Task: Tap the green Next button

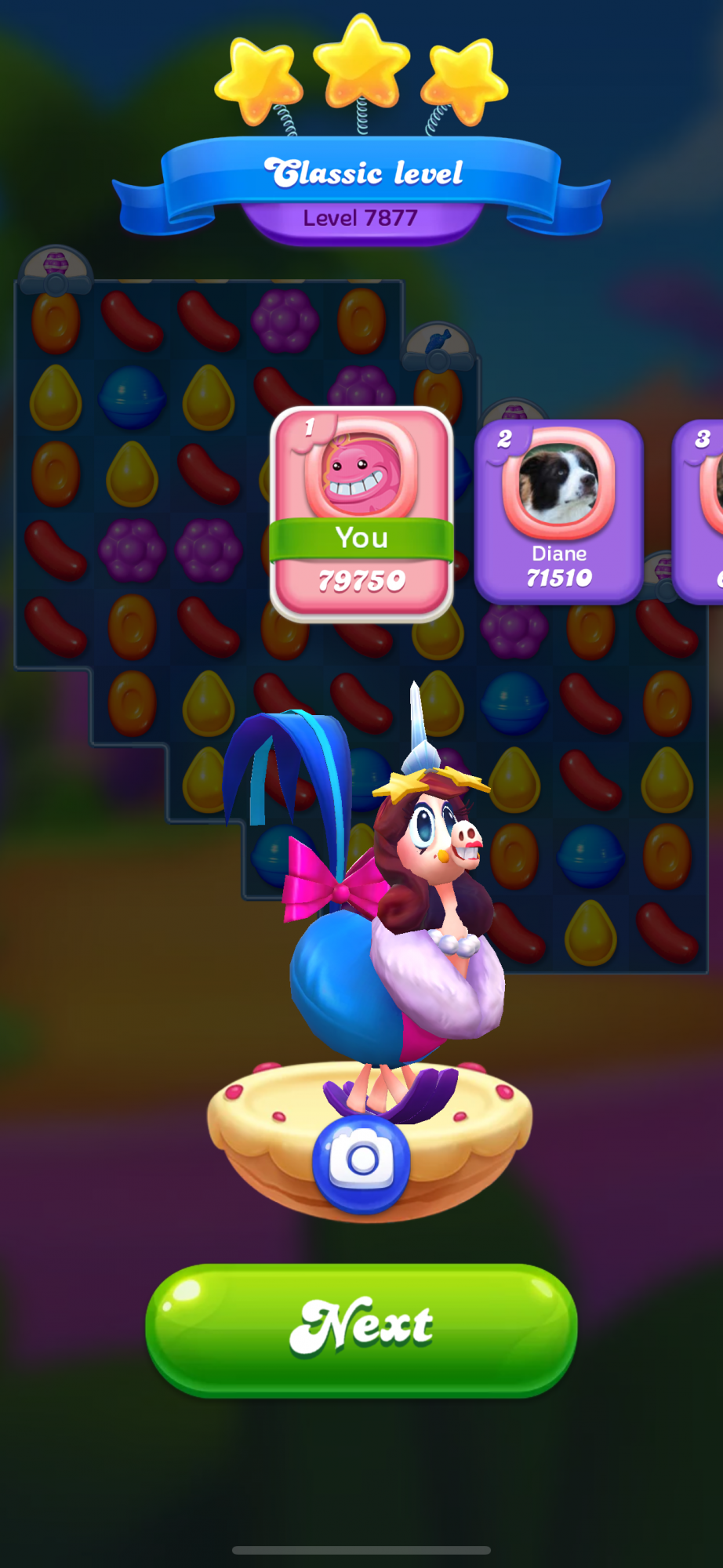Action: coord(361,1328)
